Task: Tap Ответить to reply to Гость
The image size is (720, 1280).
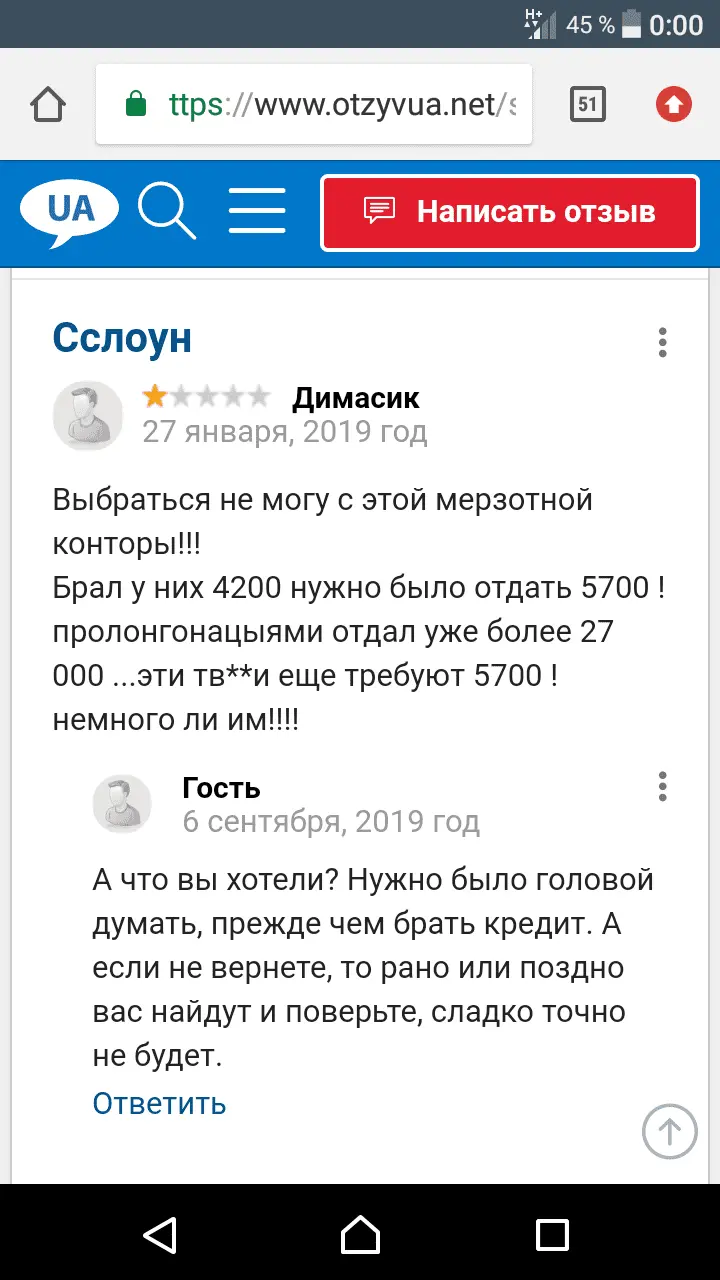Action: pyautogui.click(x=159, y=1103)
